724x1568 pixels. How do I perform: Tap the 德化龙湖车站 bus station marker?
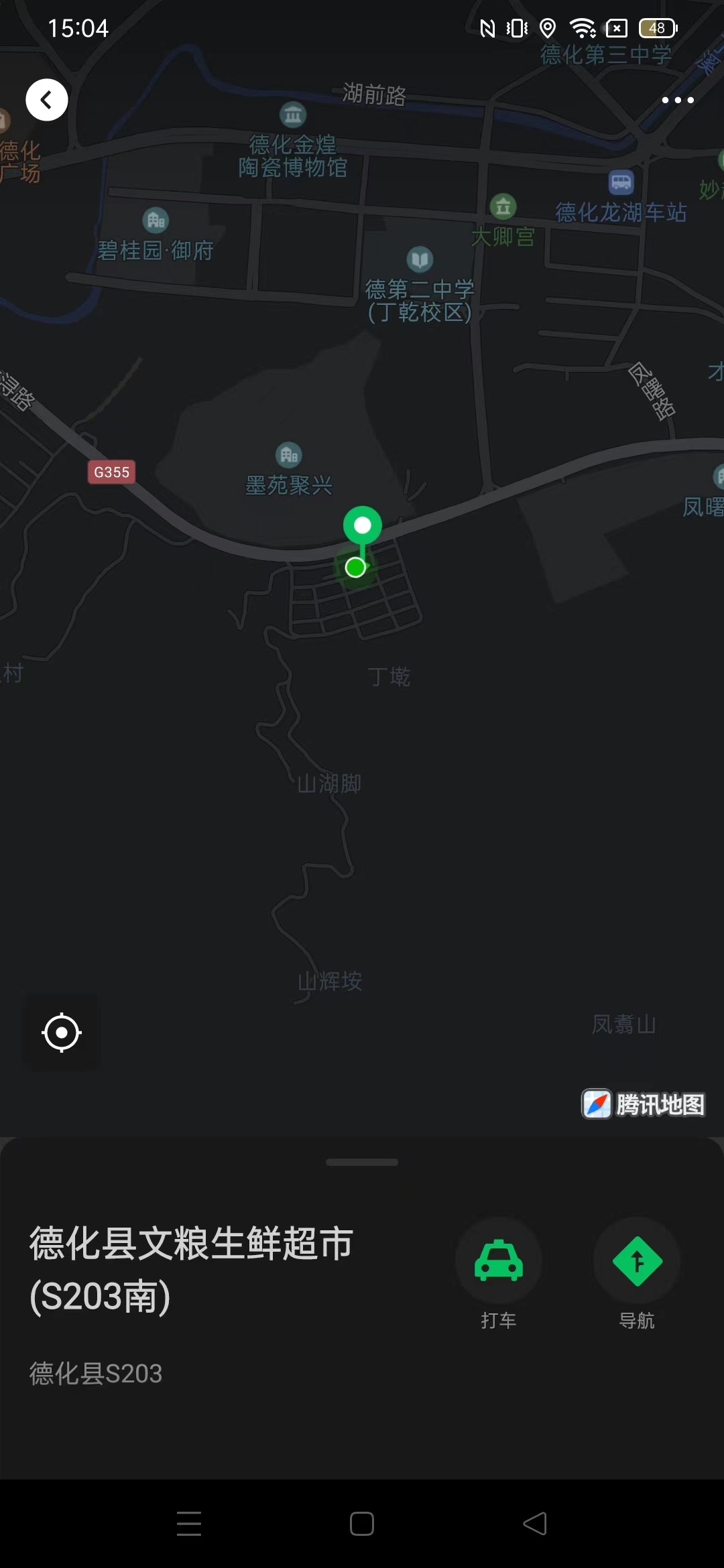621,183
